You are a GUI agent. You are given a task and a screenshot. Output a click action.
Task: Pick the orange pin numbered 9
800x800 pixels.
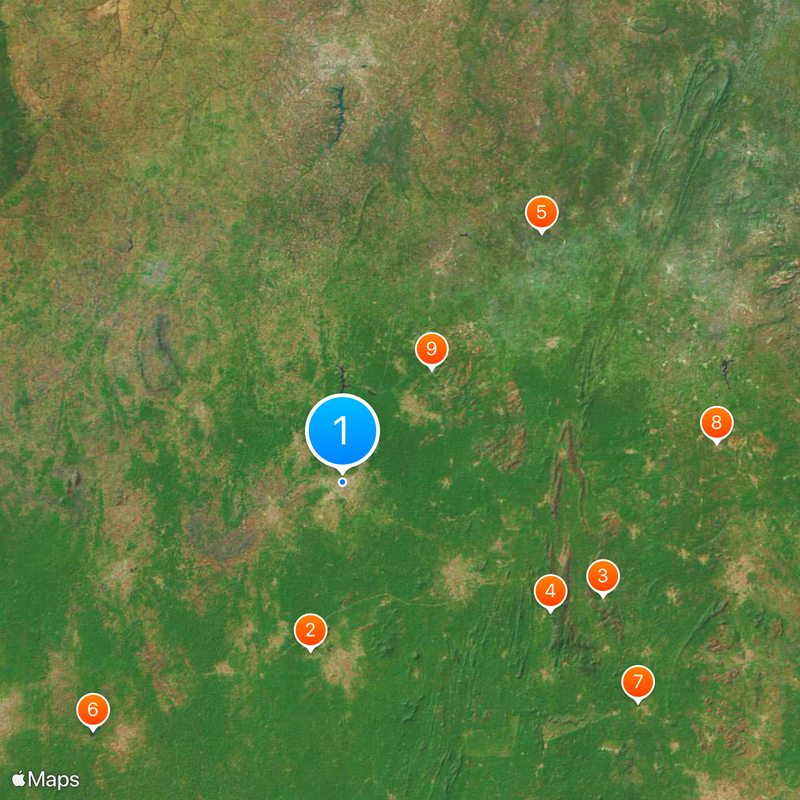(x=431, y=349)
